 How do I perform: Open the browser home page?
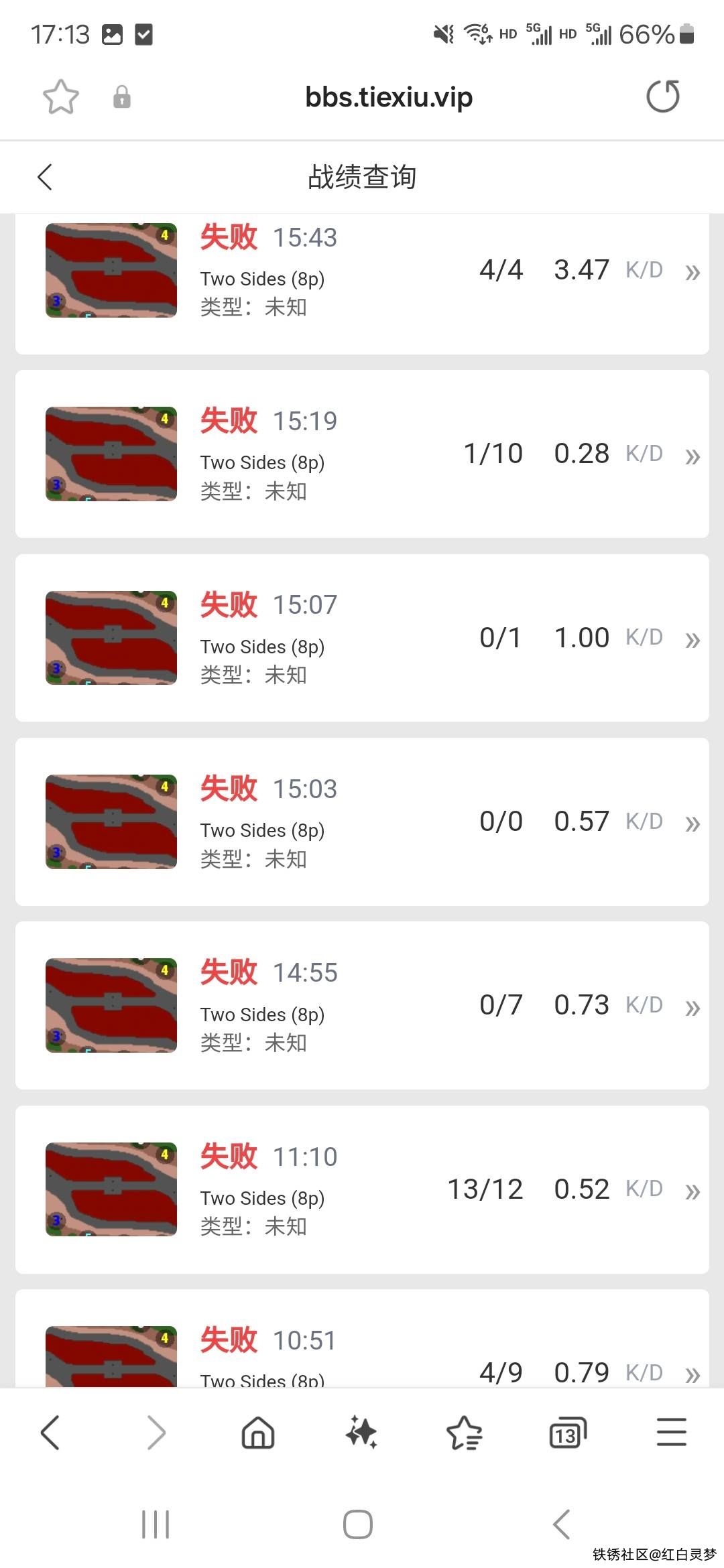(258, 1433)
